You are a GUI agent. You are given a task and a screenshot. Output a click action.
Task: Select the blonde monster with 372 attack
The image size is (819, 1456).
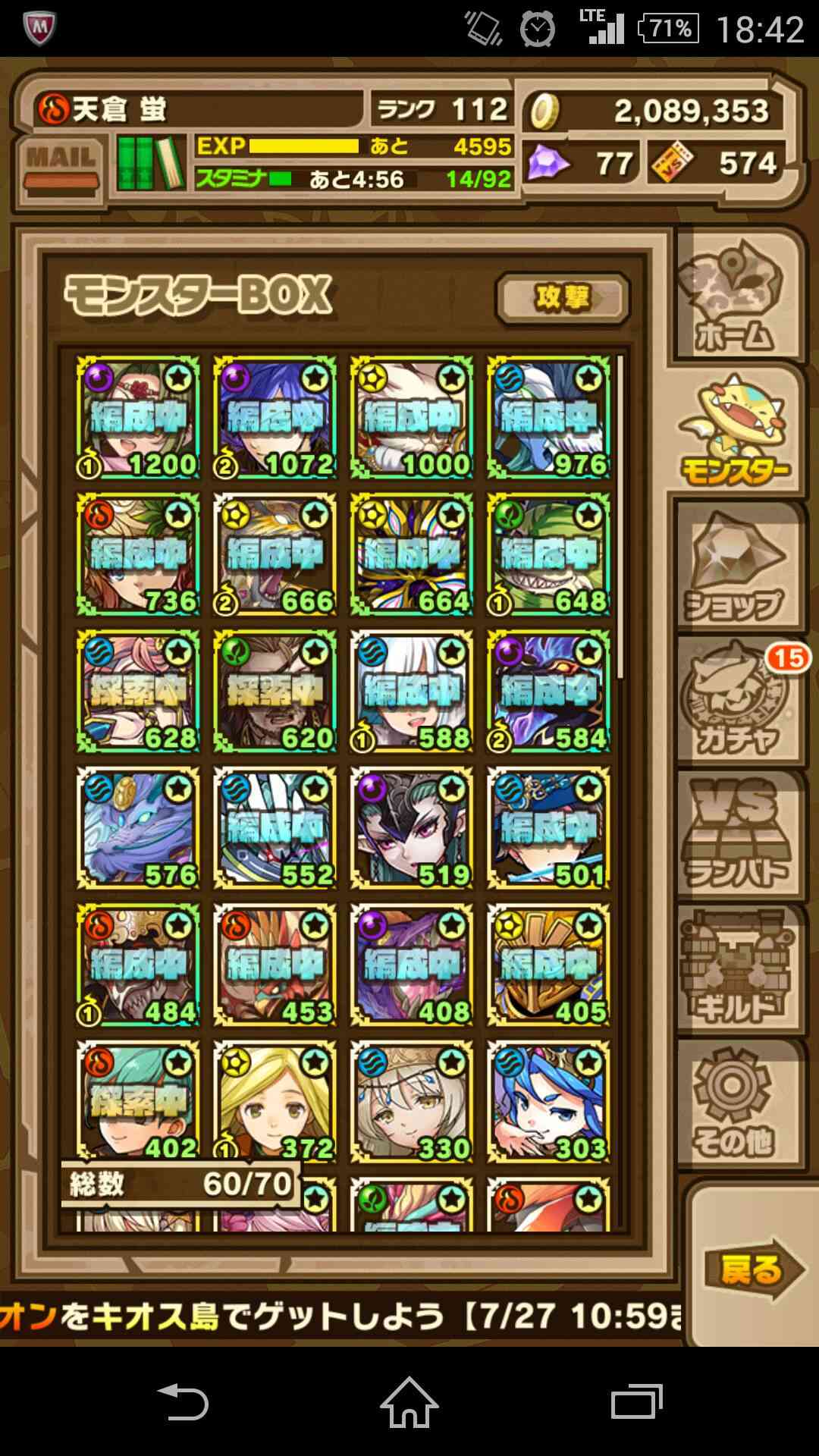point(275,1102)
